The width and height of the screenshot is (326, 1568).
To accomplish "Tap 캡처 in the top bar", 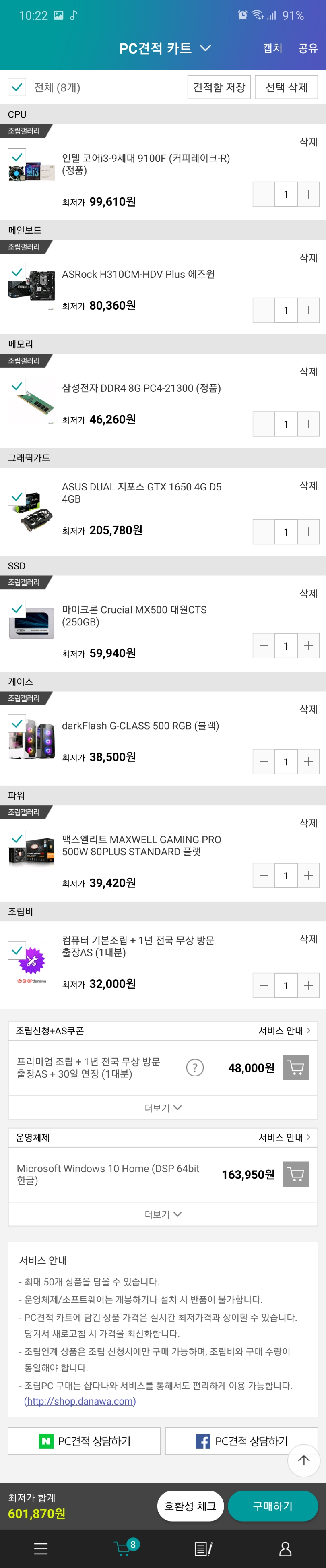I will coord(272,48).
